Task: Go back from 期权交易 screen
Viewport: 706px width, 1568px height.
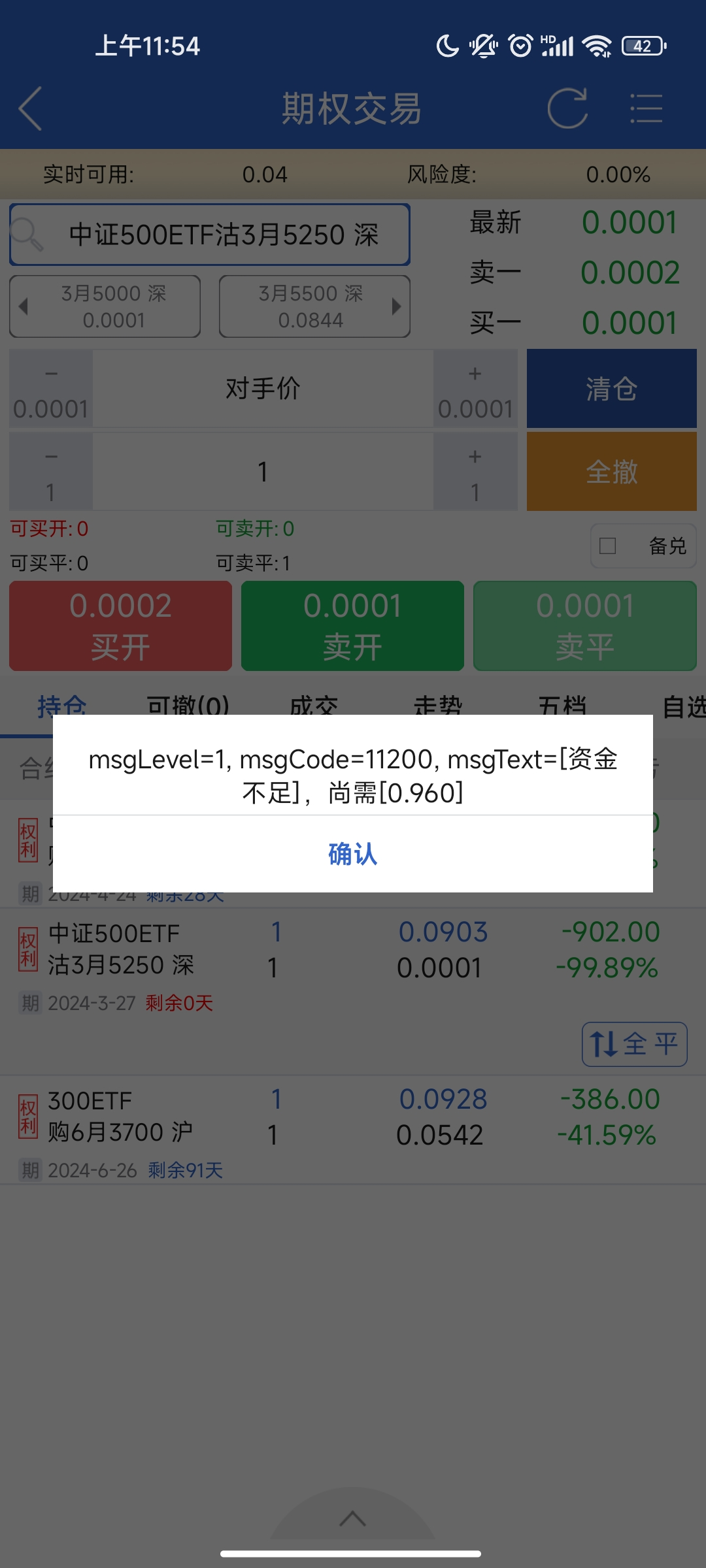Action: (x=31, y=108)
